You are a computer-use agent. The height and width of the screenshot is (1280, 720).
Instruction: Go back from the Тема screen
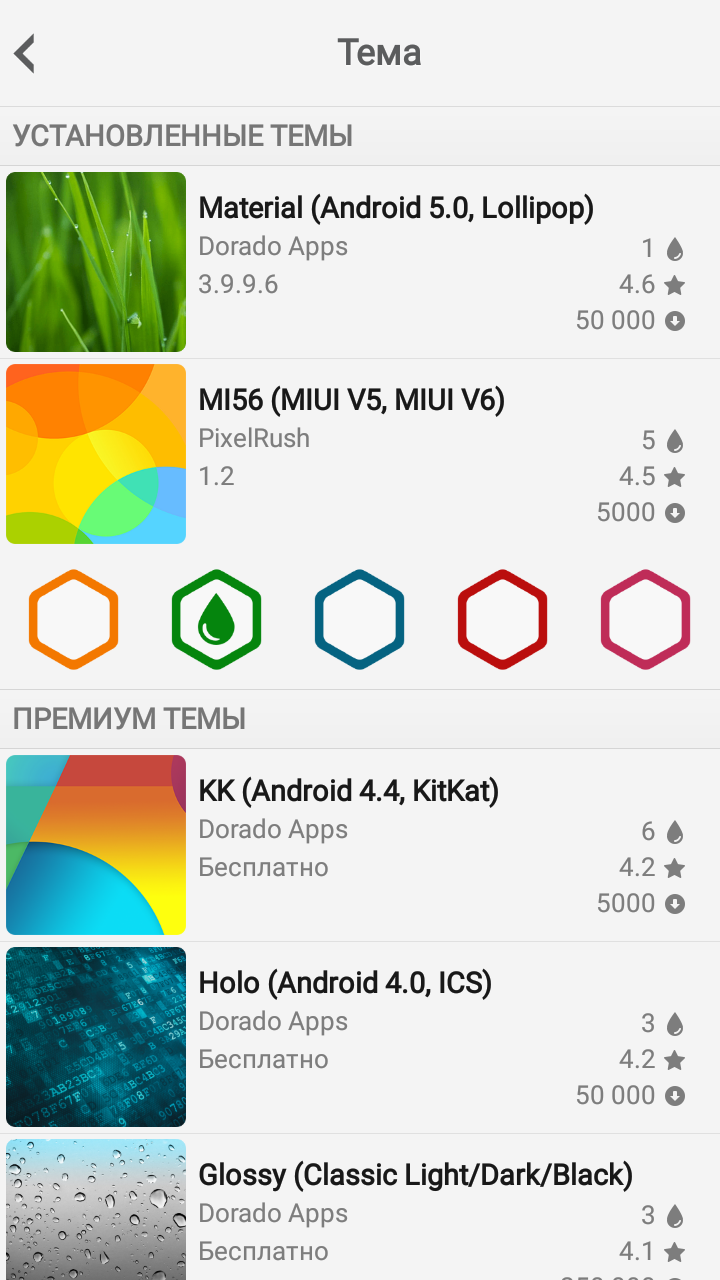26,53
